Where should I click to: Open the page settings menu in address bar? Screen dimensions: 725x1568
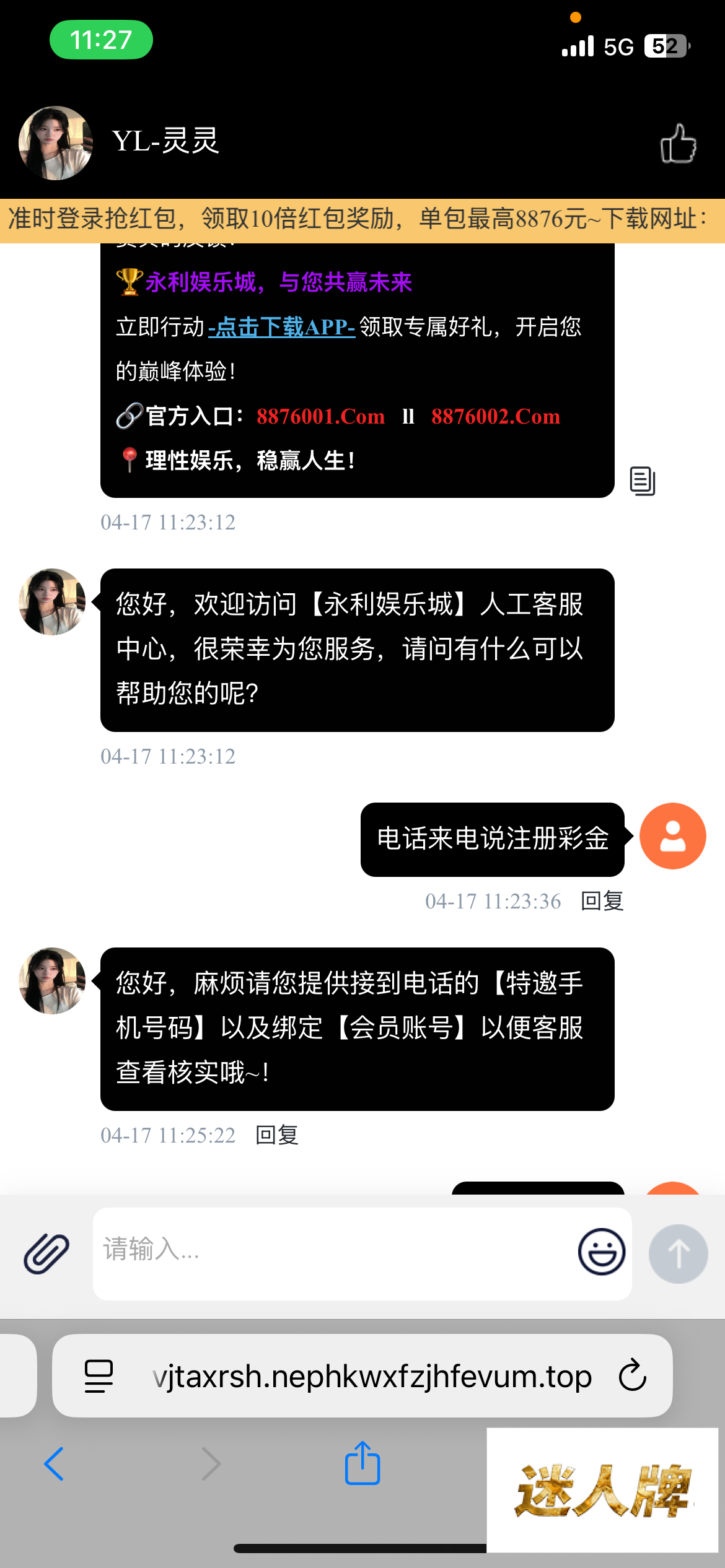coord(99,1376)
